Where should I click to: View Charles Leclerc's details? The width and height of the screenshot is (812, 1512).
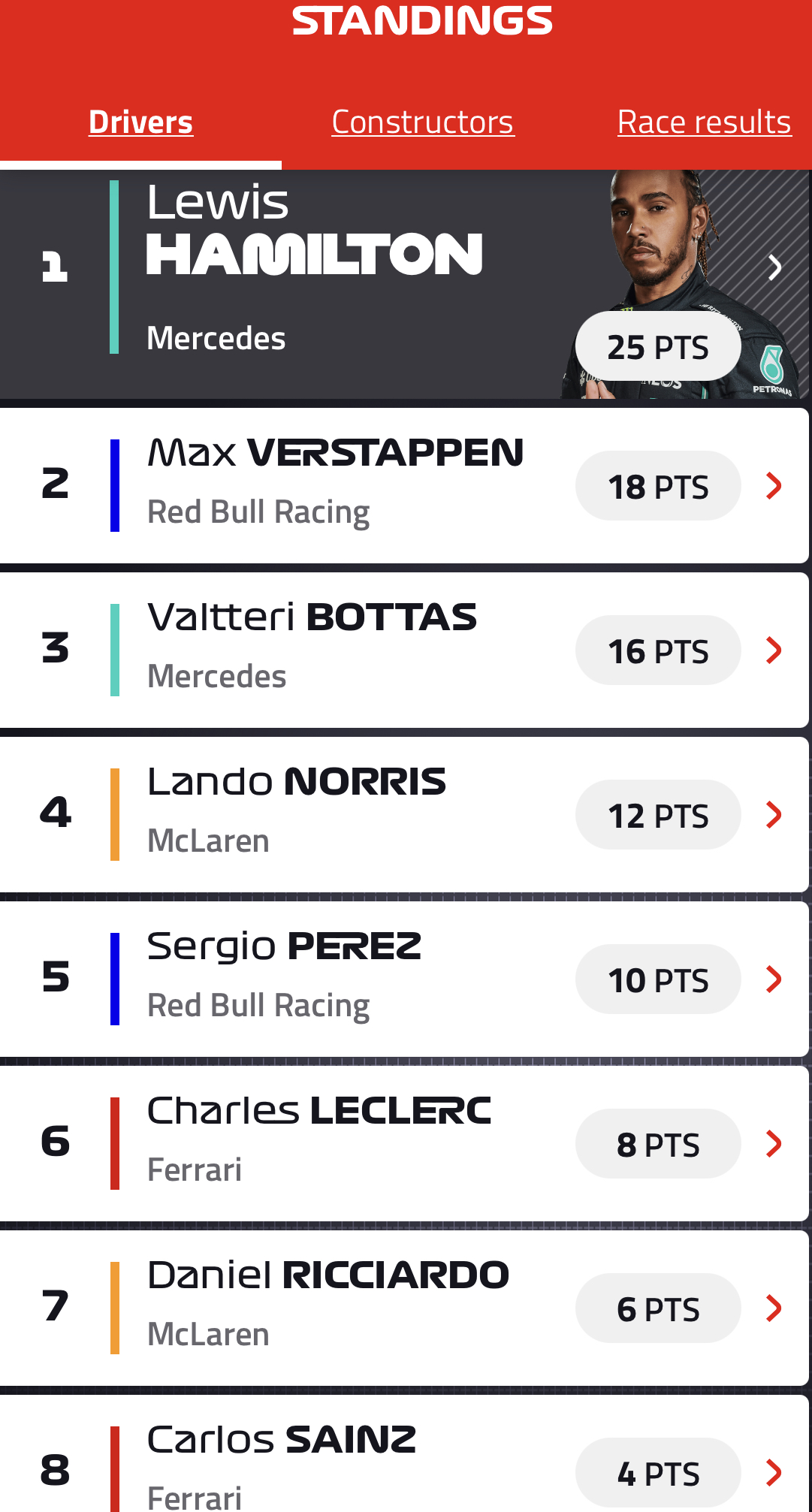pyautogui.click(x=404, y=1143)
